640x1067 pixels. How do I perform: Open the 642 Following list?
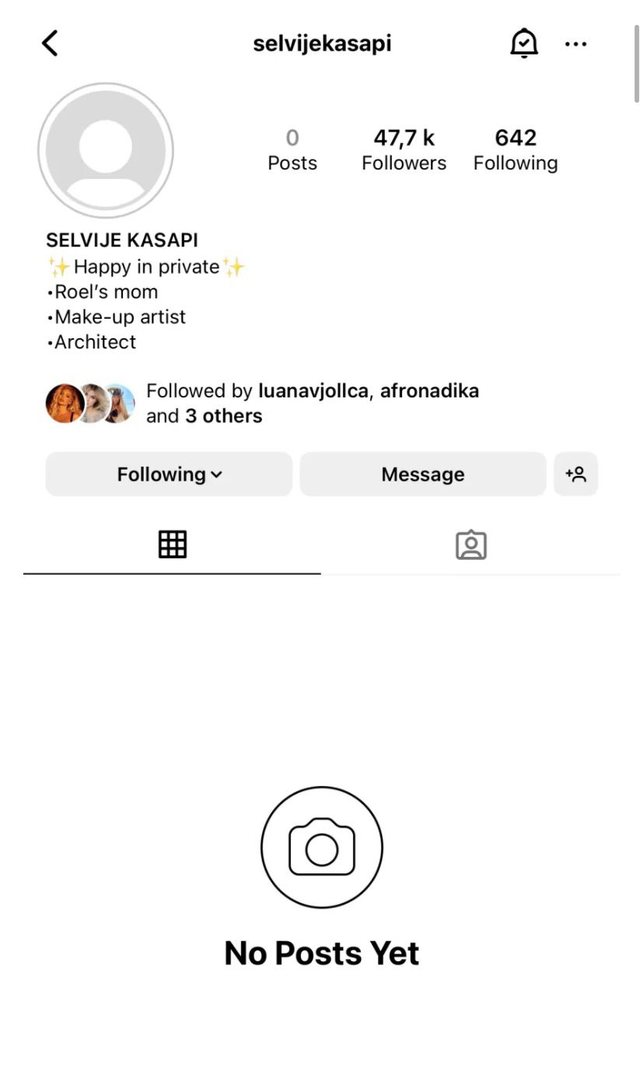pyautogui.click(x=515, y=150)
